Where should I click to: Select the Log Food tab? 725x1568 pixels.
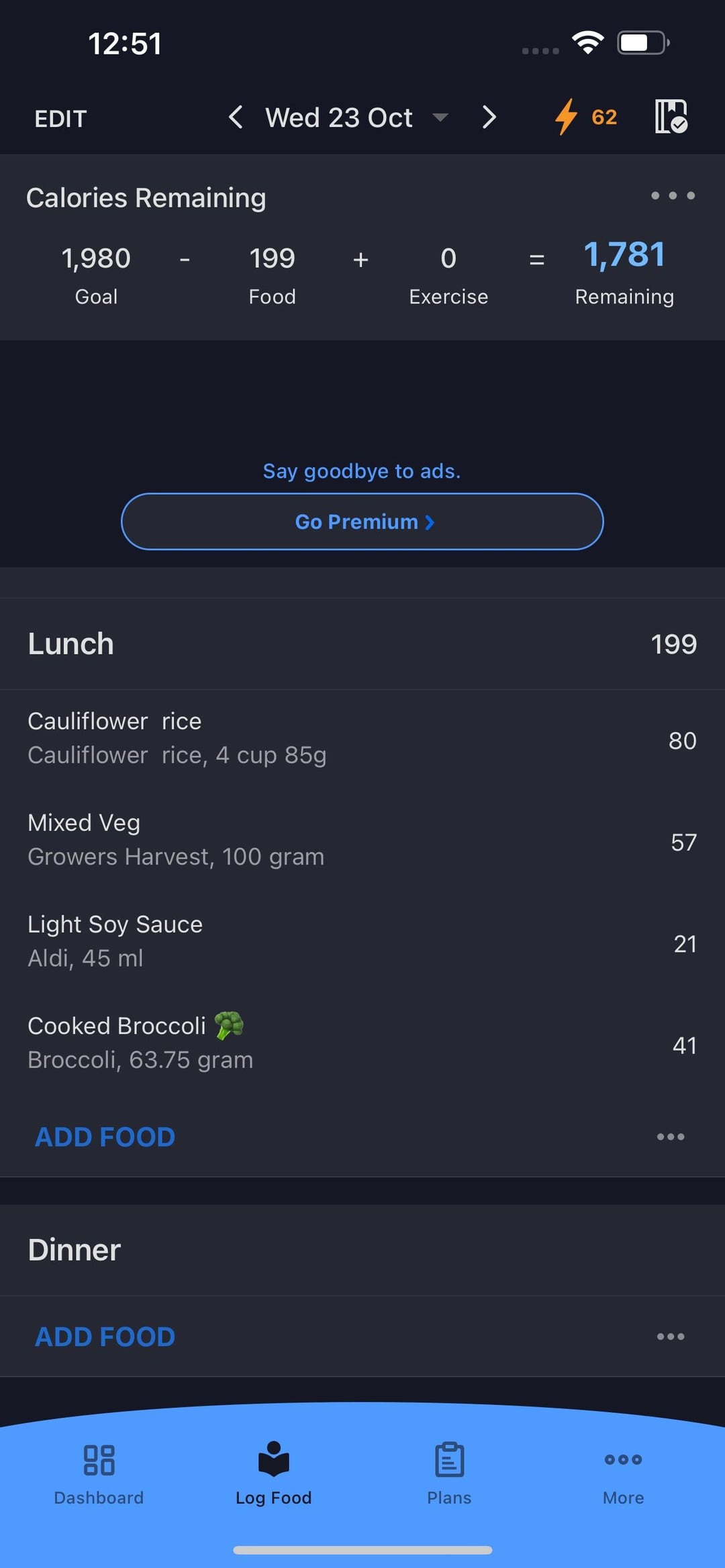click(x=273, y=1474)
